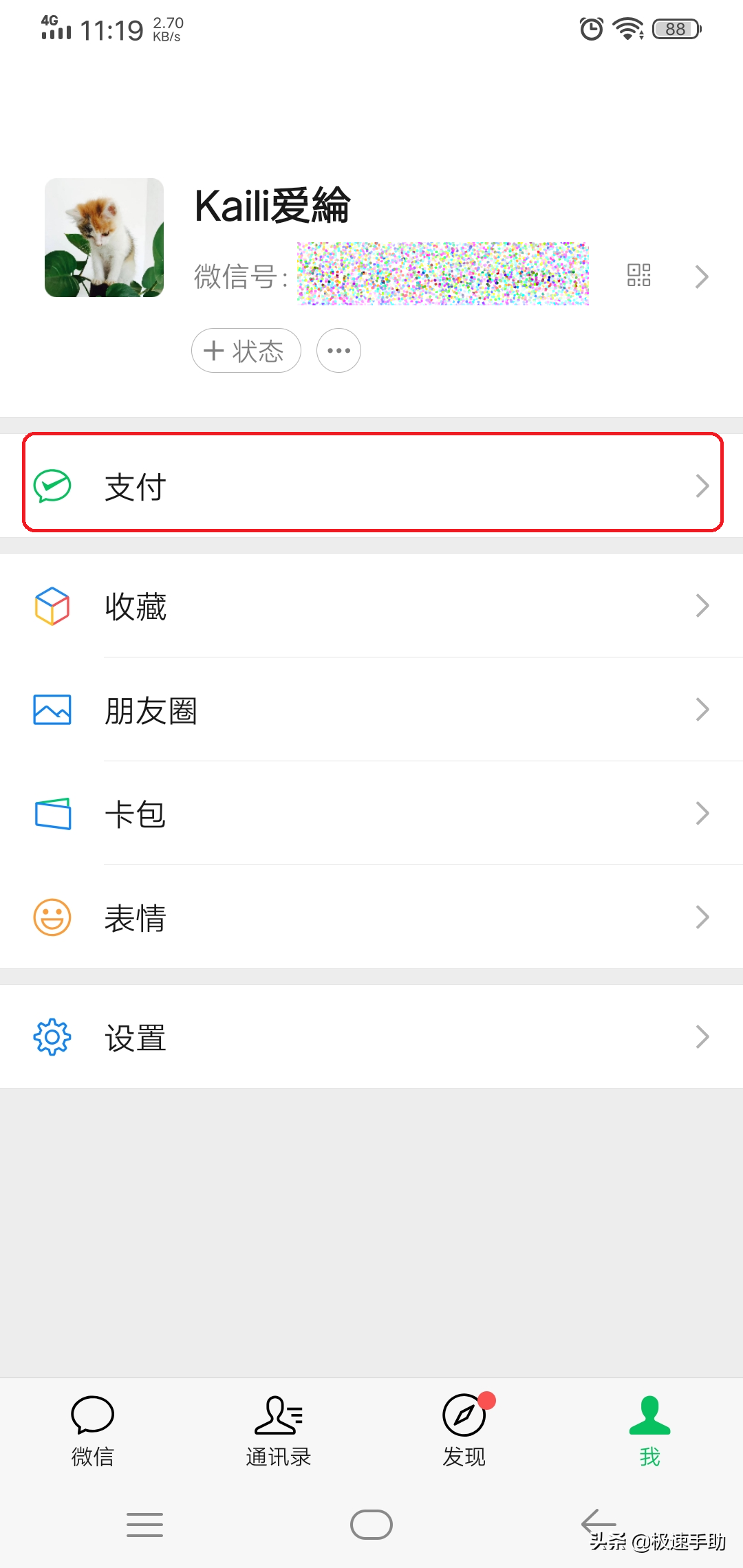
Task: Add a status via the 状态 button
Action: pos(246,351)
